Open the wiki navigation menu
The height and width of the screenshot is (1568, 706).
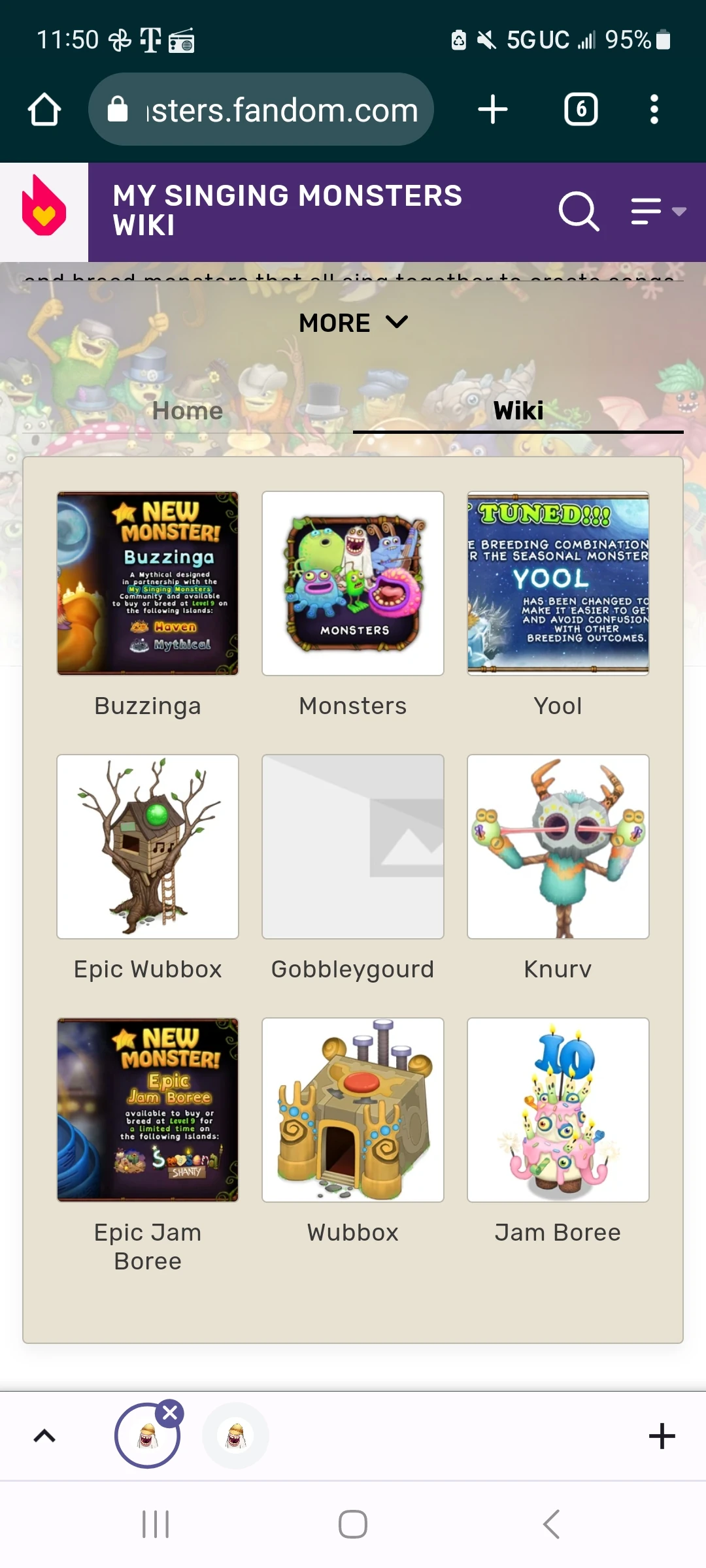coord(657,212)
